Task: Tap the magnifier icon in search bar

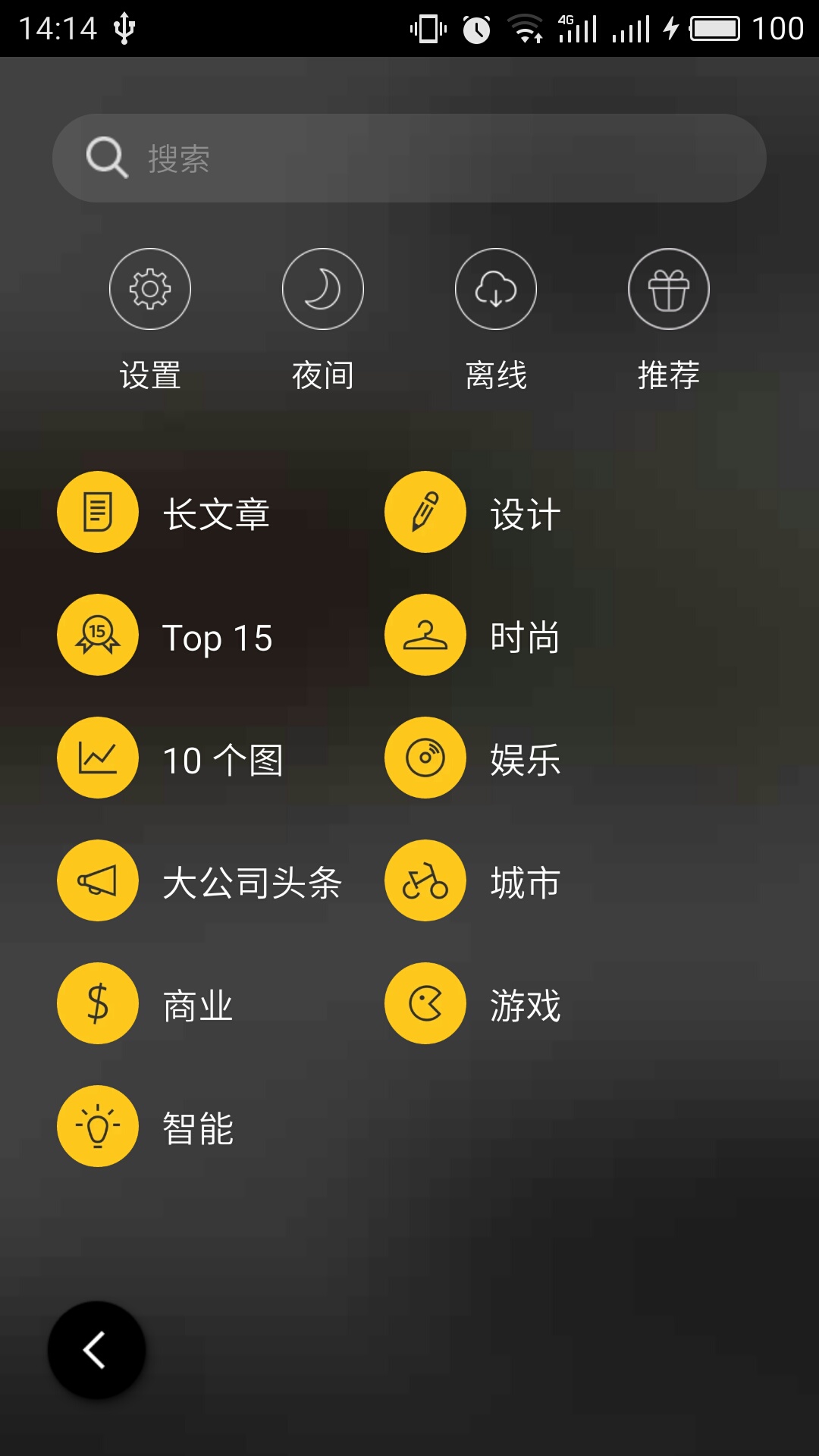Action: [106, 157]
